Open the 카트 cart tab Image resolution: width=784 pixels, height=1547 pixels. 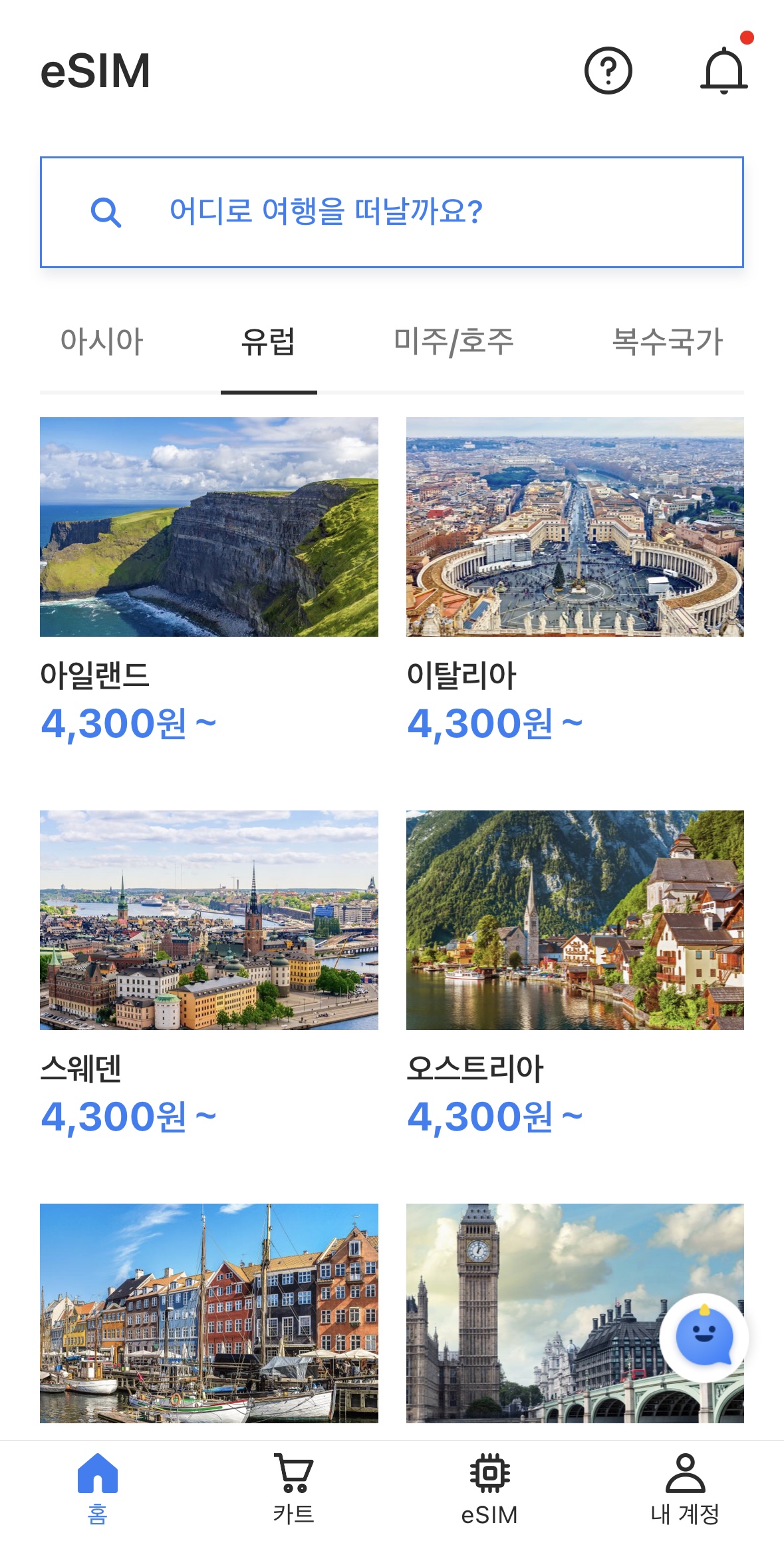293,1488
